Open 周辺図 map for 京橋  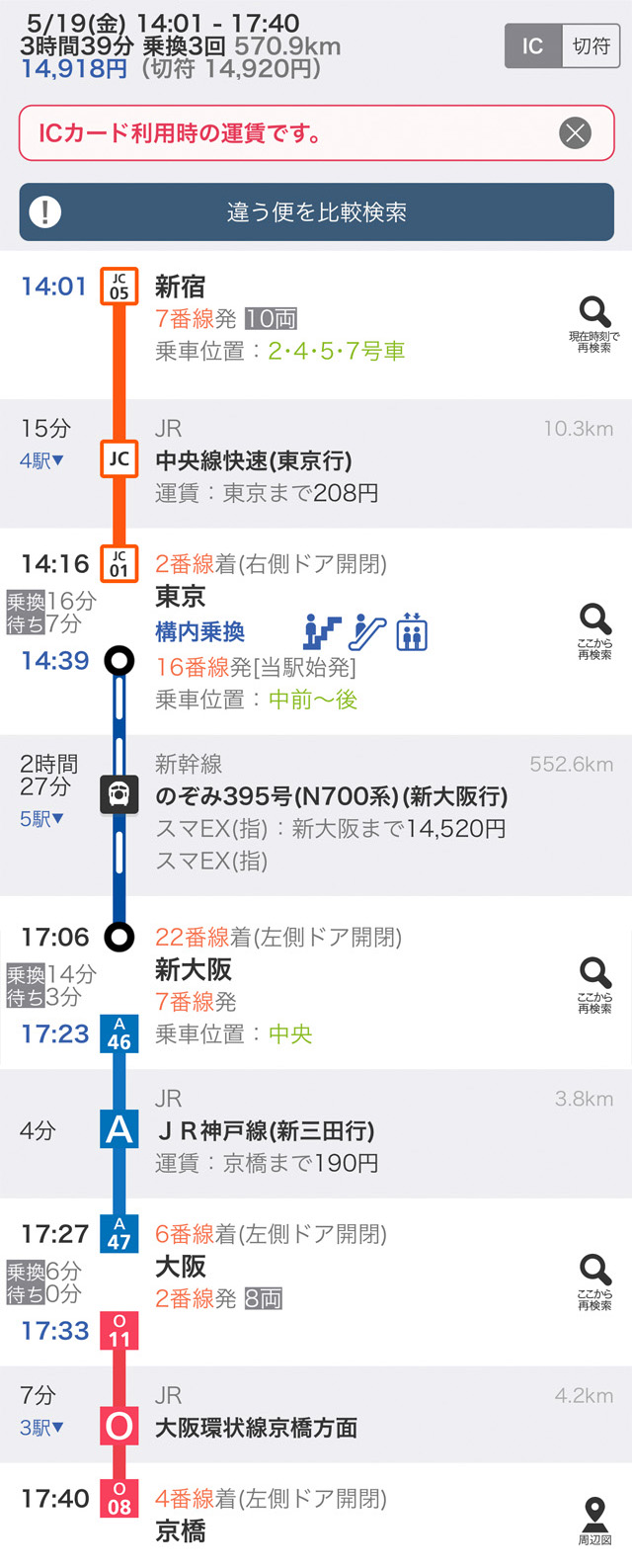pyautogui.click(x=594, y=1520)
